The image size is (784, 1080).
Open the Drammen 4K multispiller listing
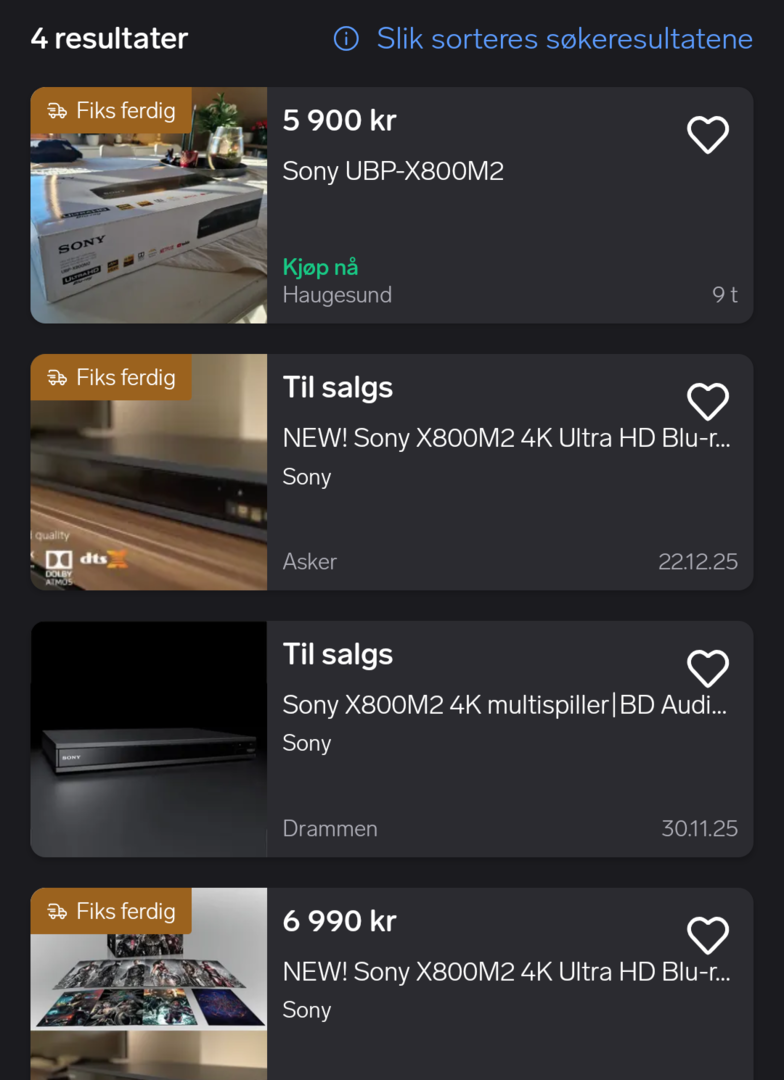[504, 705]
